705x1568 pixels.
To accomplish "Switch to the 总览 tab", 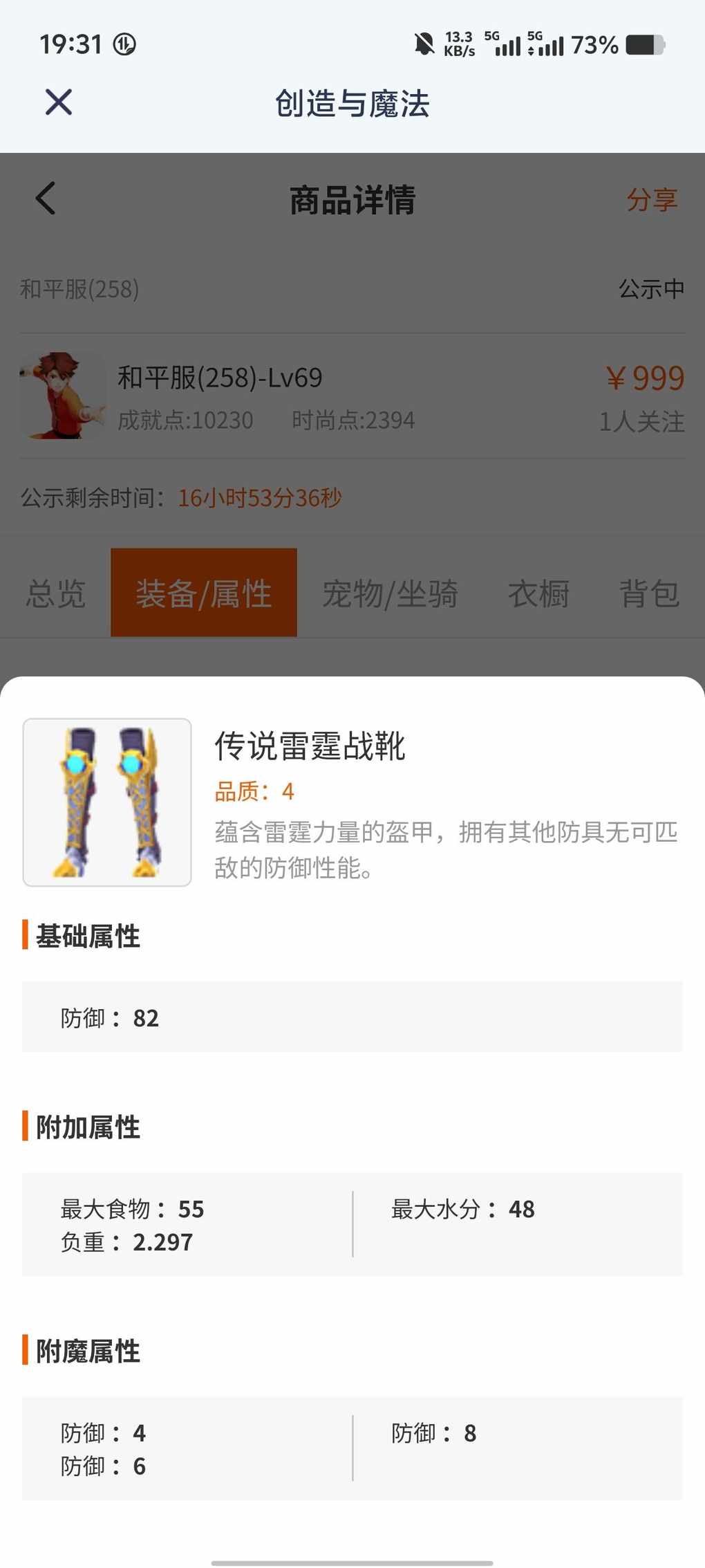I will [x=55, y=593].
